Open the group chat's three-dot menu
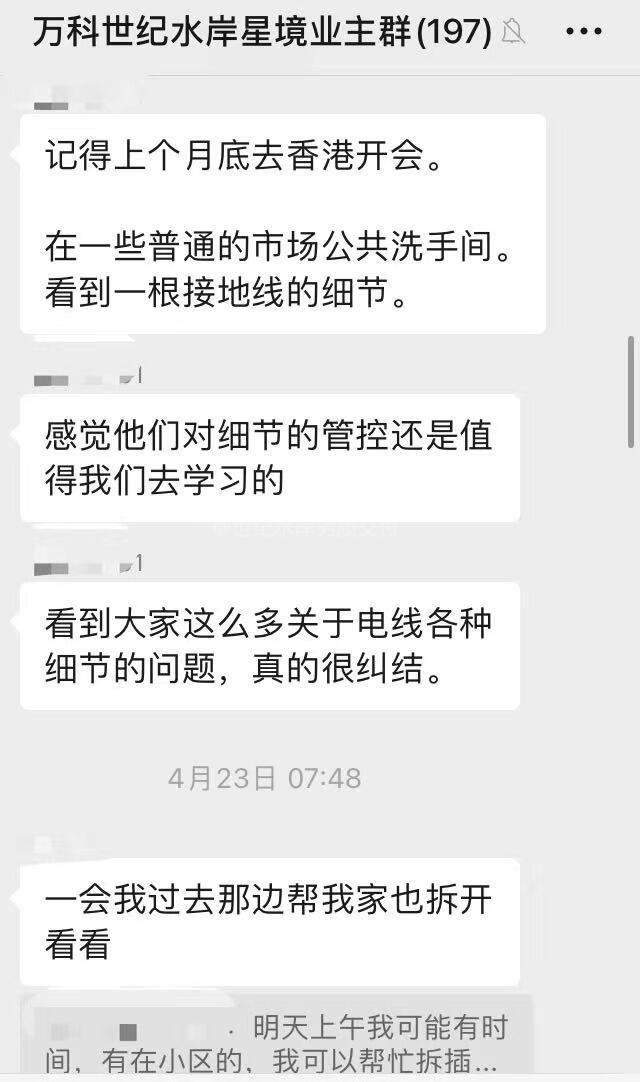Screen dimensions: 640x1082 tap(583, 32)
